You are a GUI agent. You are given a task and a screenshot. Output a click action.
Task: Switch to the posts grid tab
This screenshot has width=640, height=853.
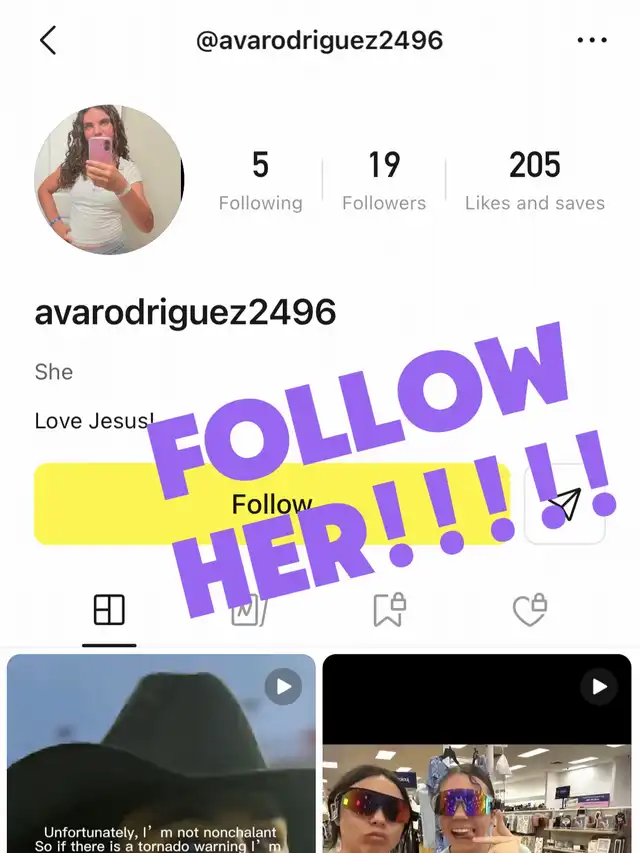109,610
